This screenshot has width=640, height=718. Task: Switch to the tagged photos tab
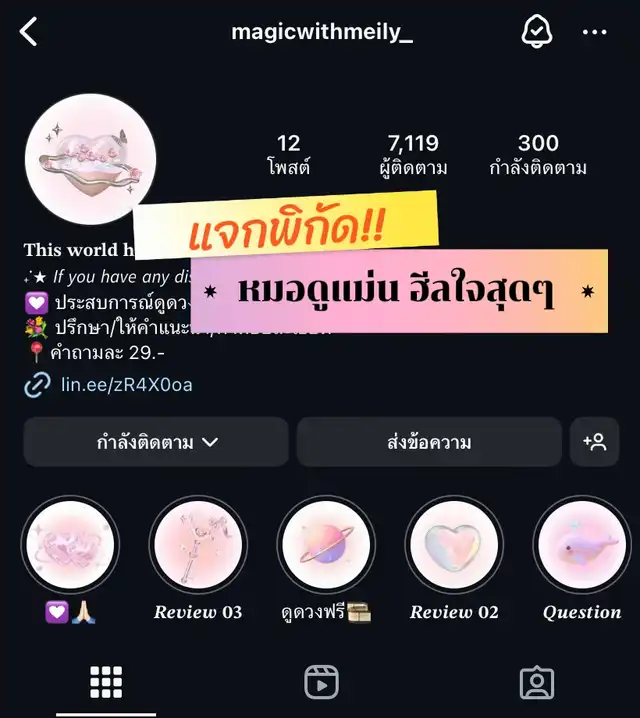pos(537,682)
